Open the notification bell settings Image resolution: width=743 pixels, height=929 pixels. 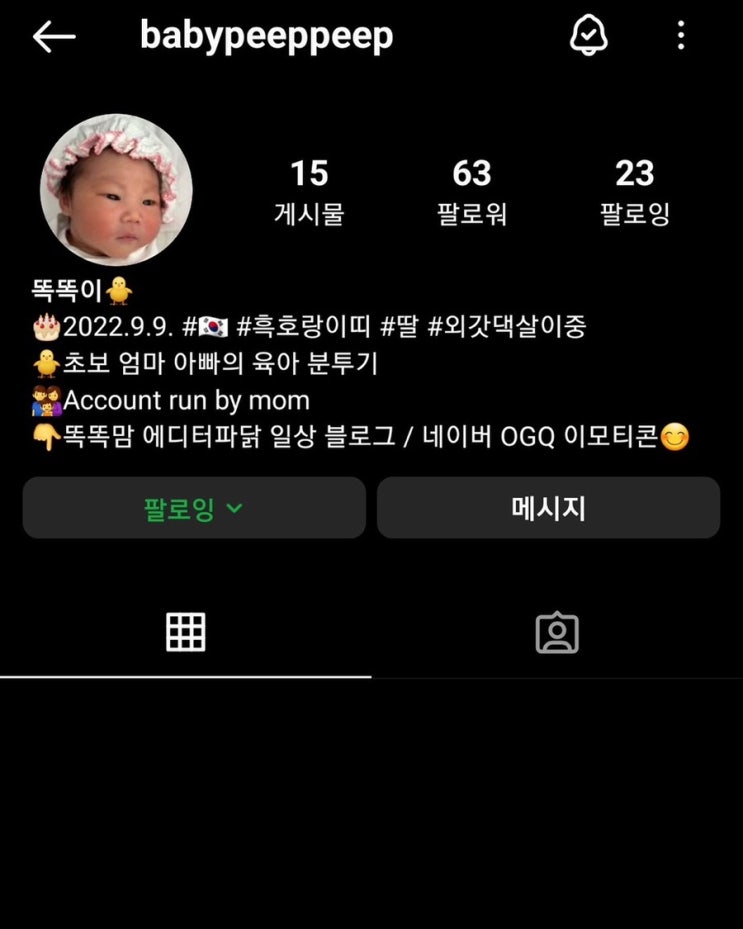[x=589, y=37]
